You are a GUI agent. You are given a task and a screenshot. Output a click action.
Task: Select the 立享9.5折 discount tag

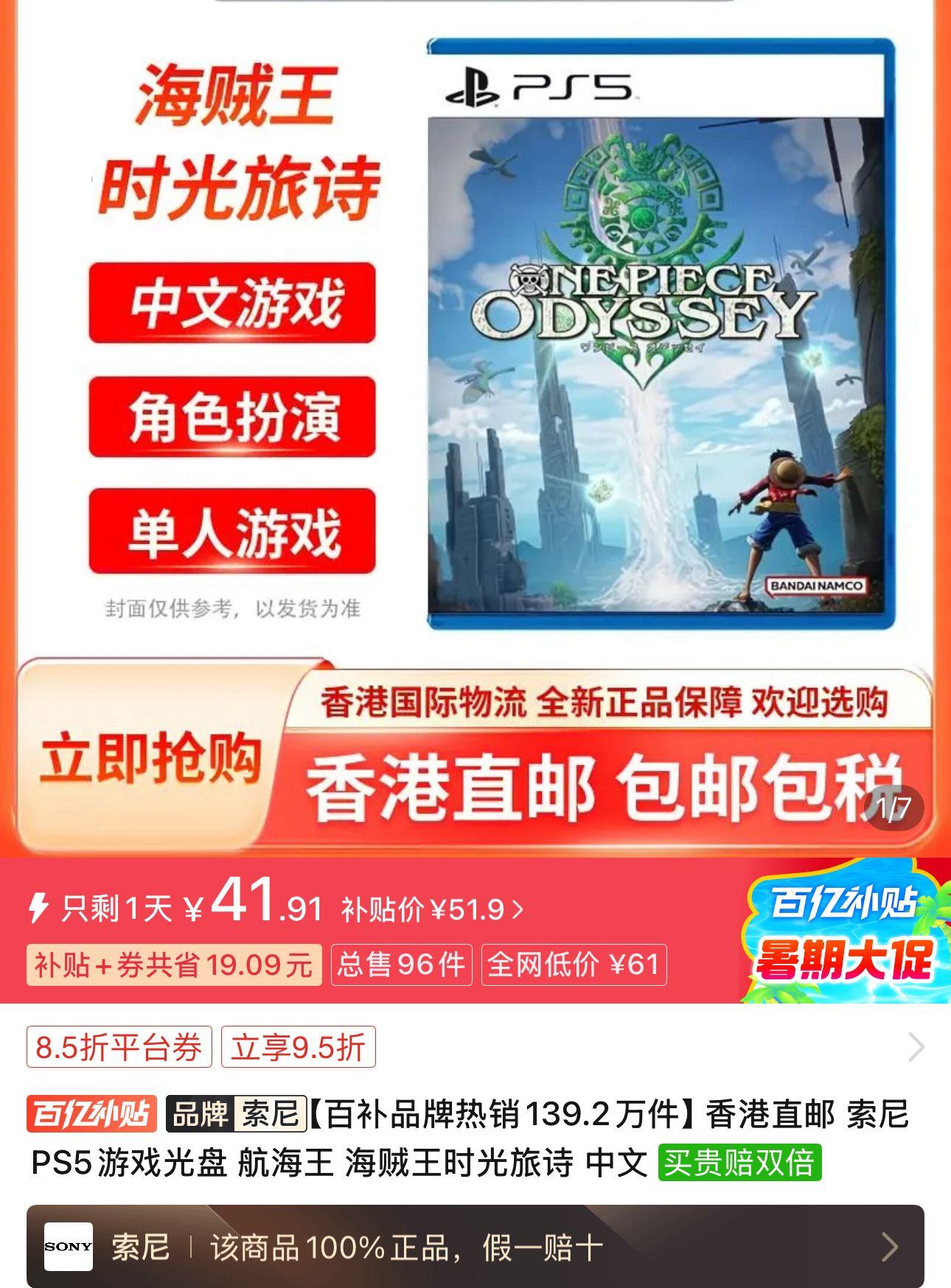pyautogui.click(x=298, y=1046)
